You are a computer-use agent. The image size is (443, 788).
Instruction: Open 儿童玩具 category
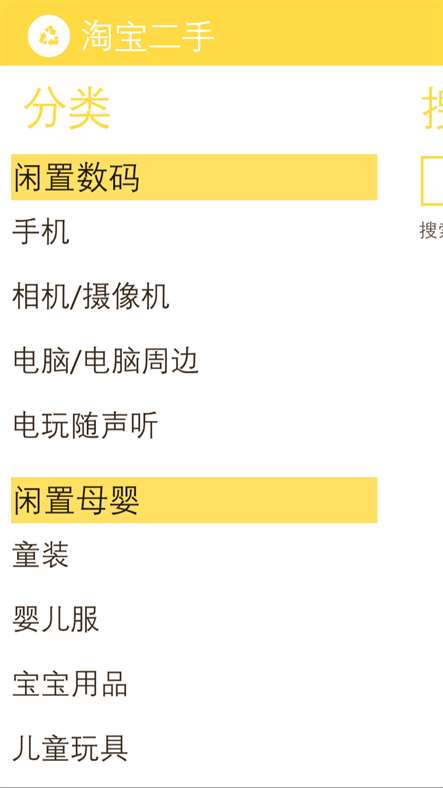(x=70, y=748)
